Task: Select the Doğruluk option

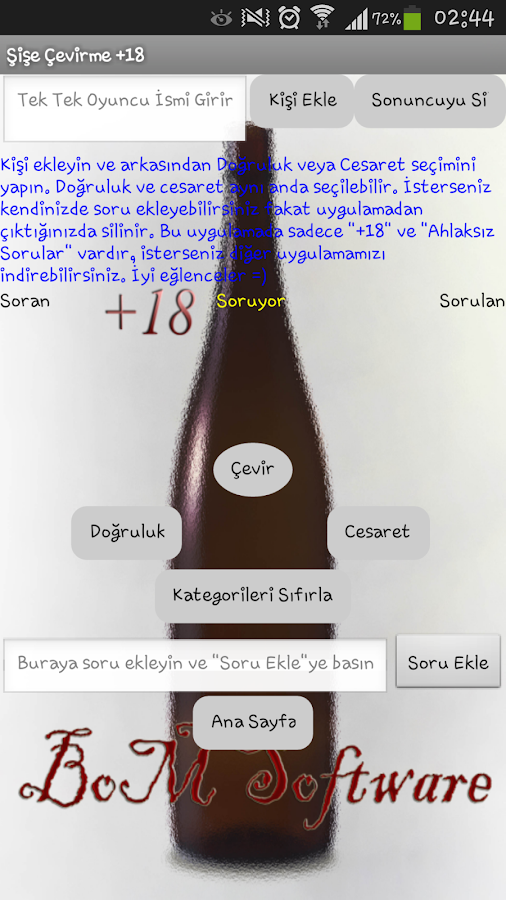Action: (x=127, y=533)
